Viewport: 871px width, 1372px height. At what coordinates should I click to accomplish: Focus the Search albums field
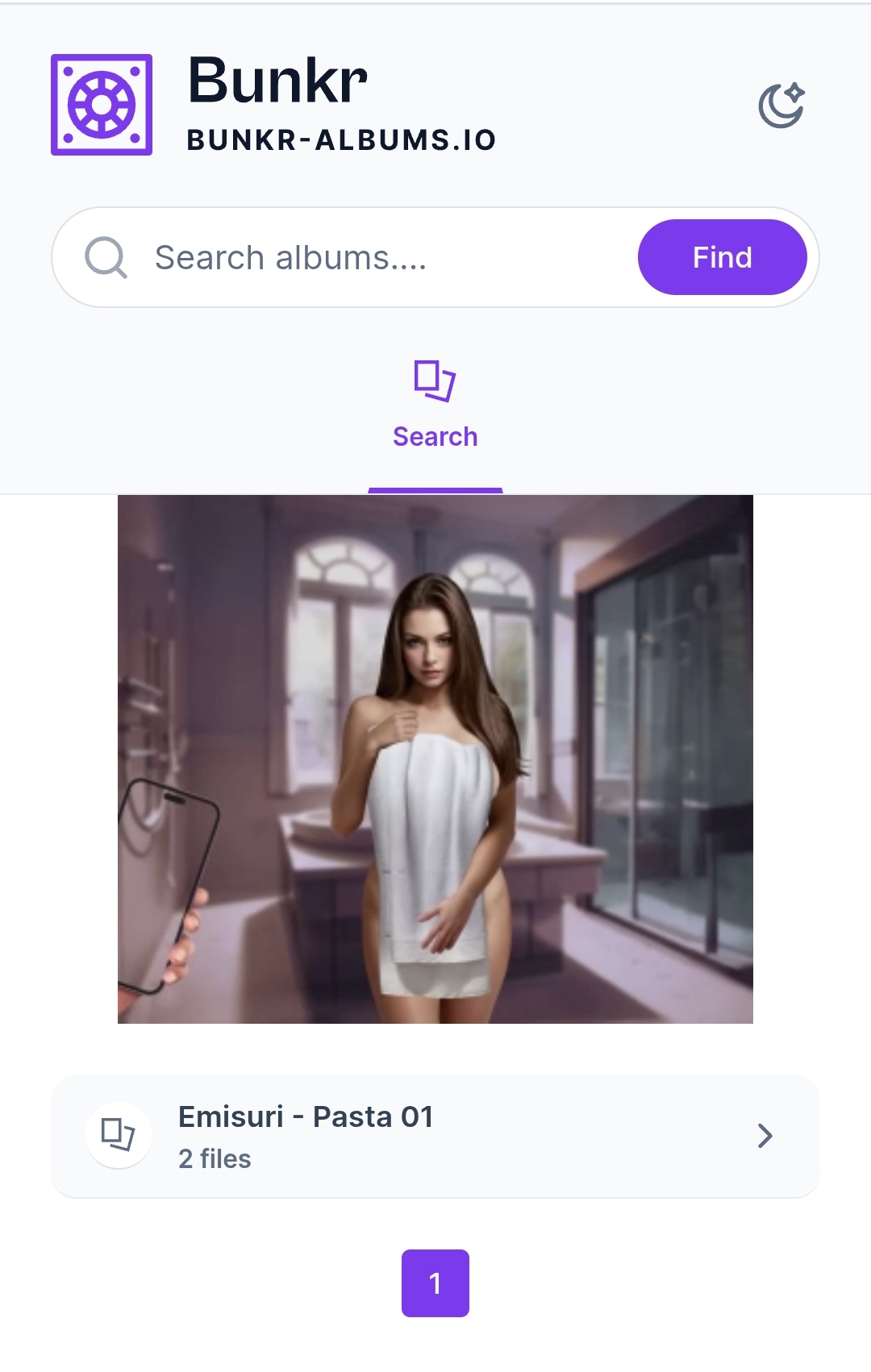(x=379, y=258)
